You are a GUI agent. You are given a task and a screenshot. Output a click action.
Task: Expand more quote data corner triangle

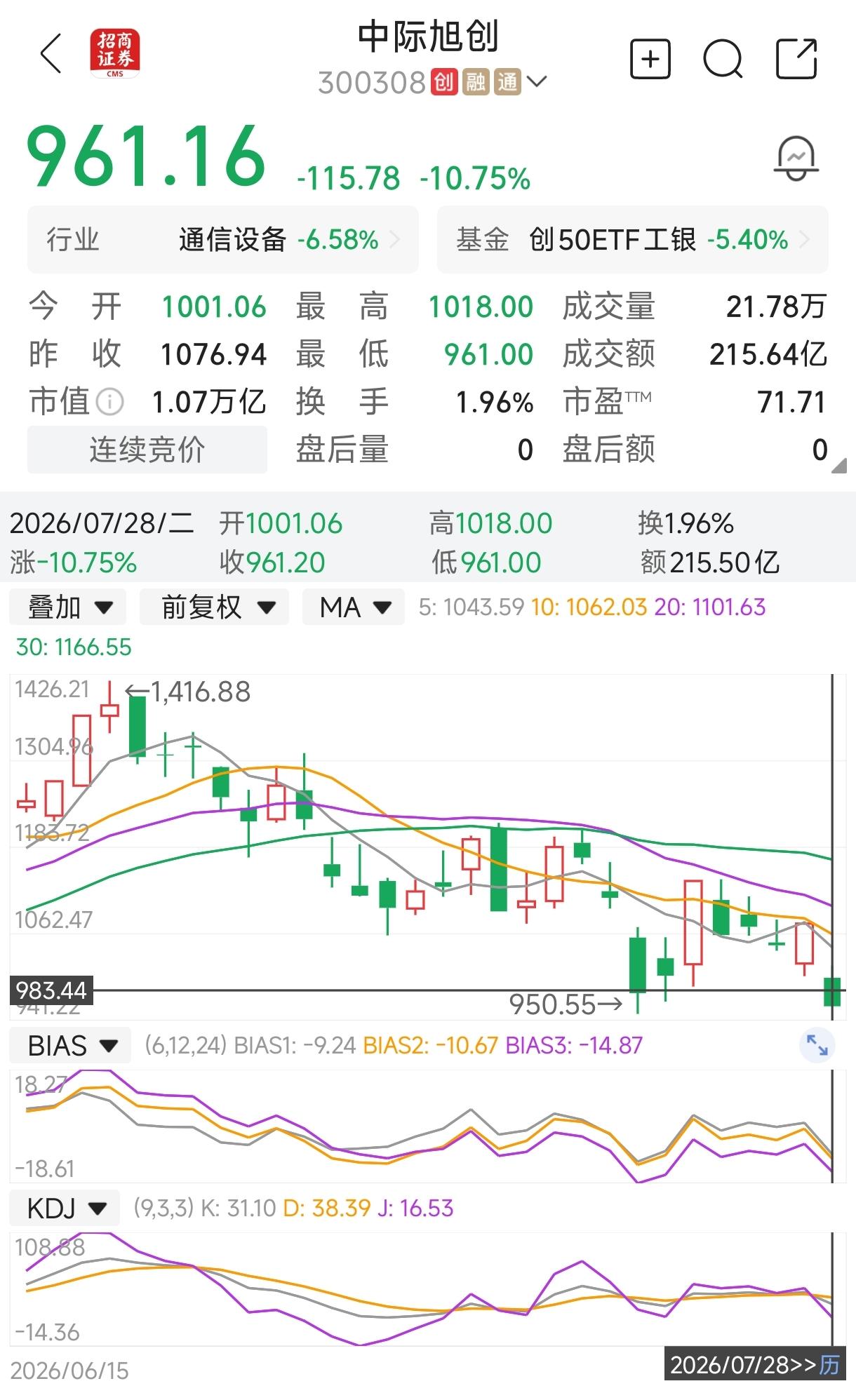tap(838, 466)
